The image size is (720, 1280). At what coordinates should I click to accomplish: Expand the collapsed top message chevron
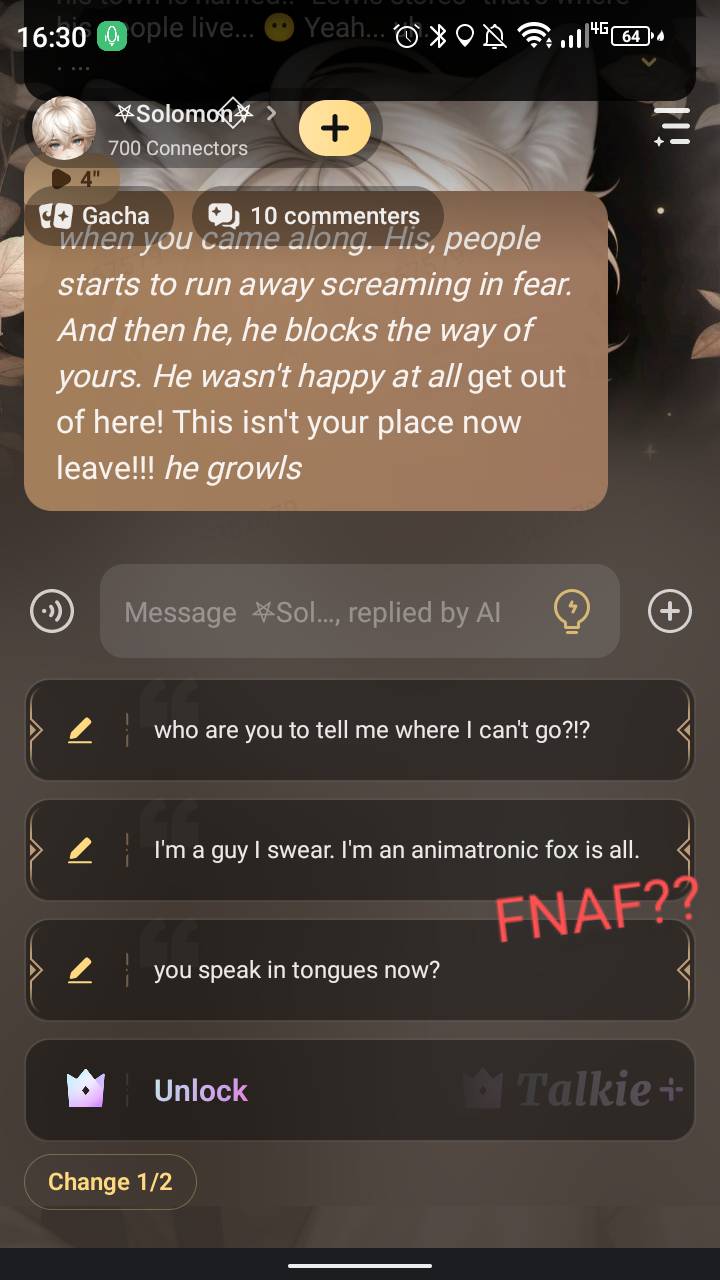coord(648,62)
